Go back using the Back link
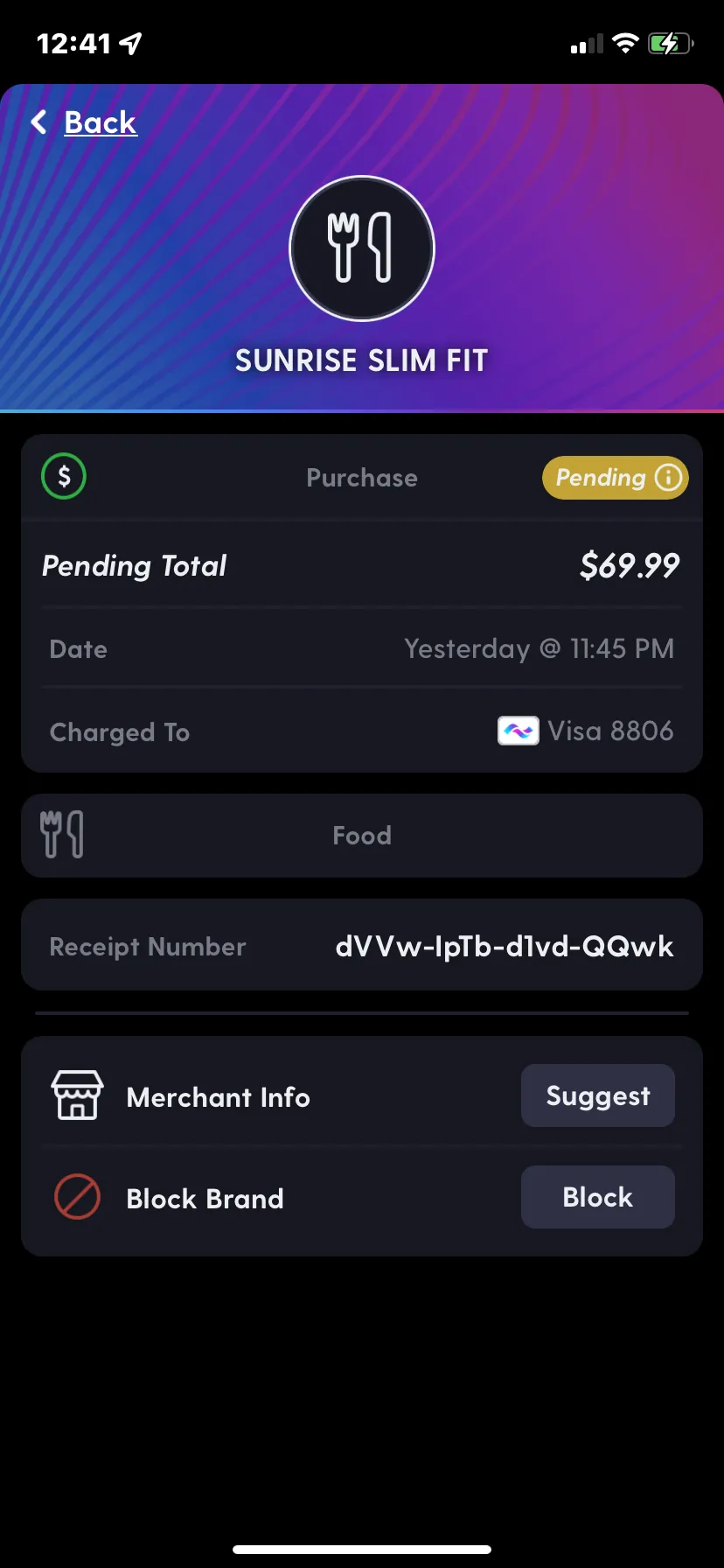Viewport: 724px width, 1568px height. coord(85,122)
